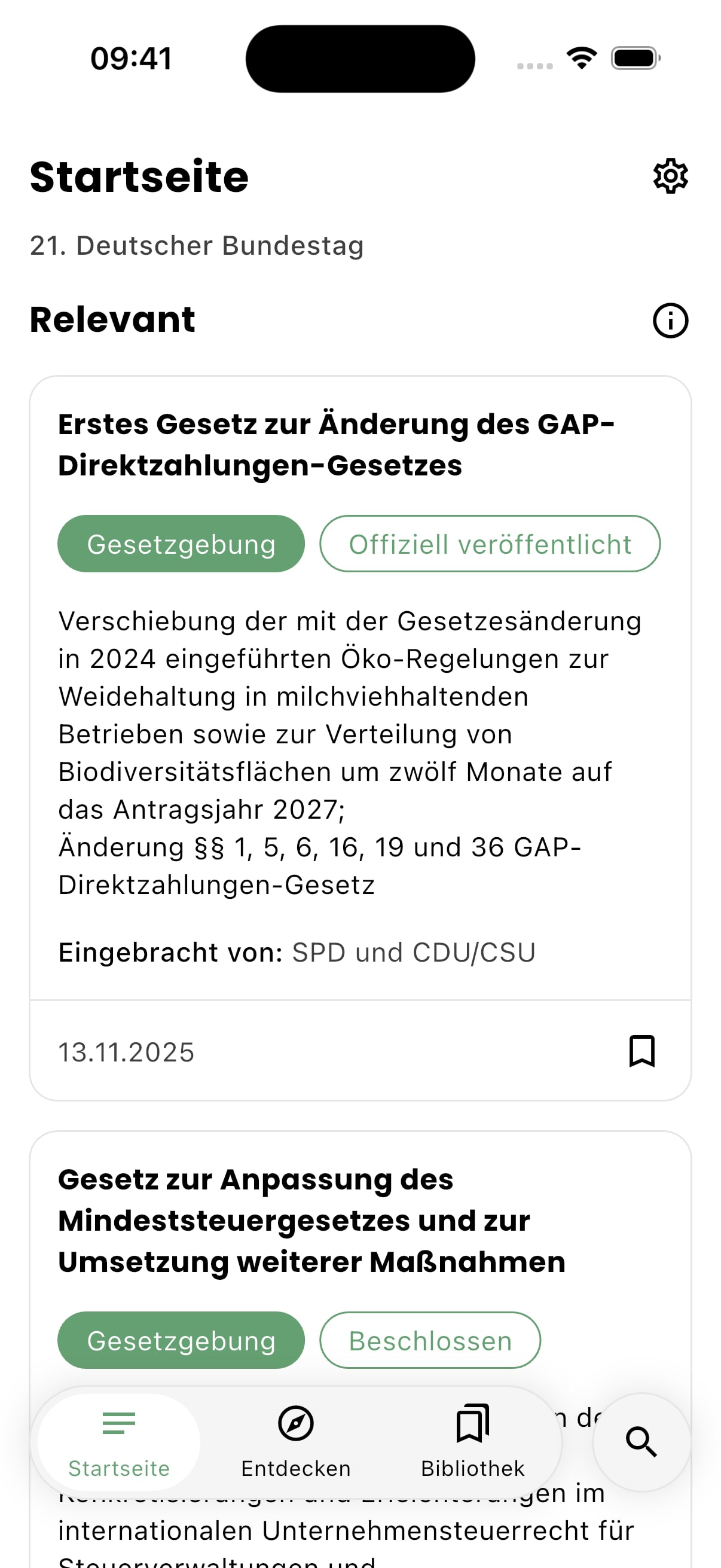
Task: Select the Gesetzgebung filter chip on first card
Action: pos(181,544)
